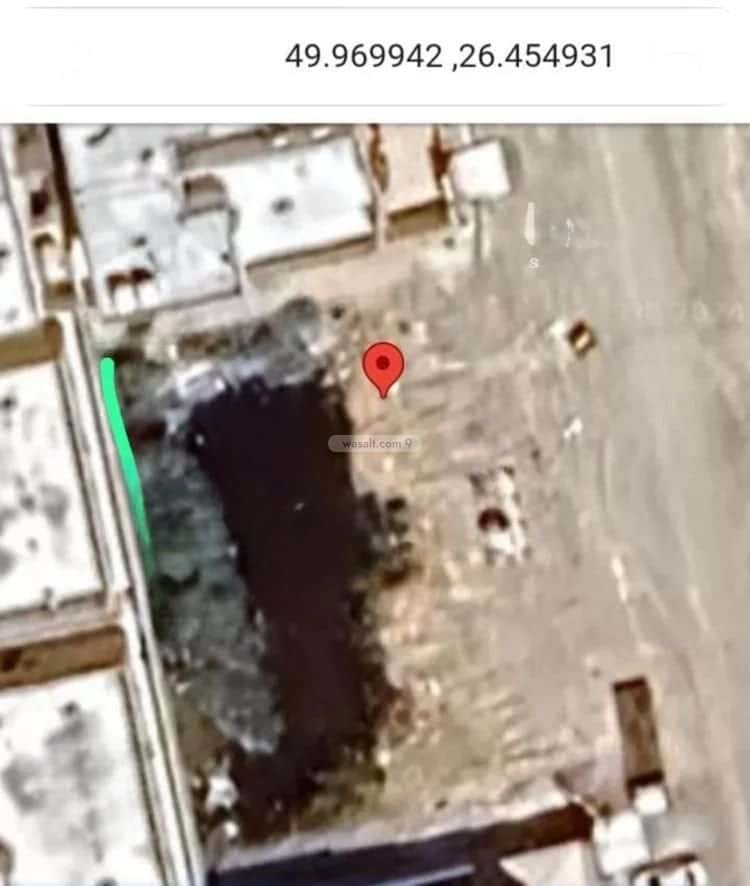Screen dimensions: 750x886
Task: Select the red location pin
Action: point(382,367)
